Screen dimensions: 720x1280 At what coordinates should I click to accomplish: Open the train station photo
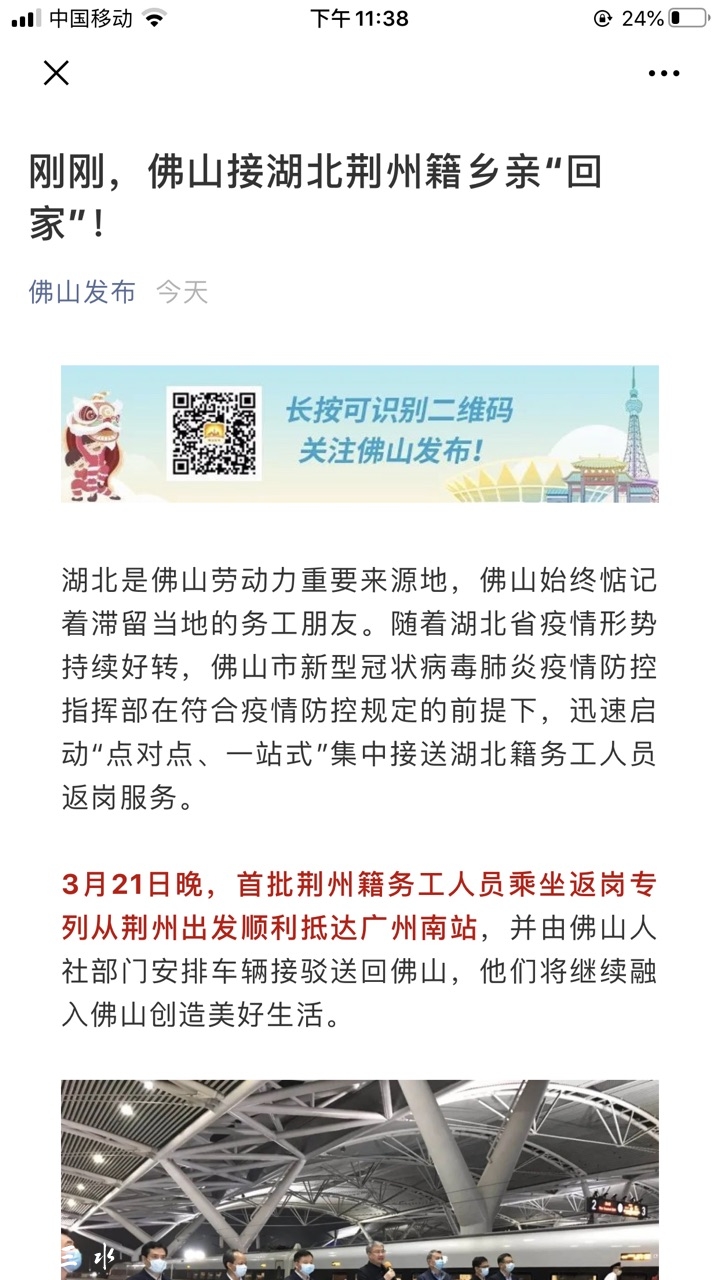pyautogui.click(x=360, y=1180)
